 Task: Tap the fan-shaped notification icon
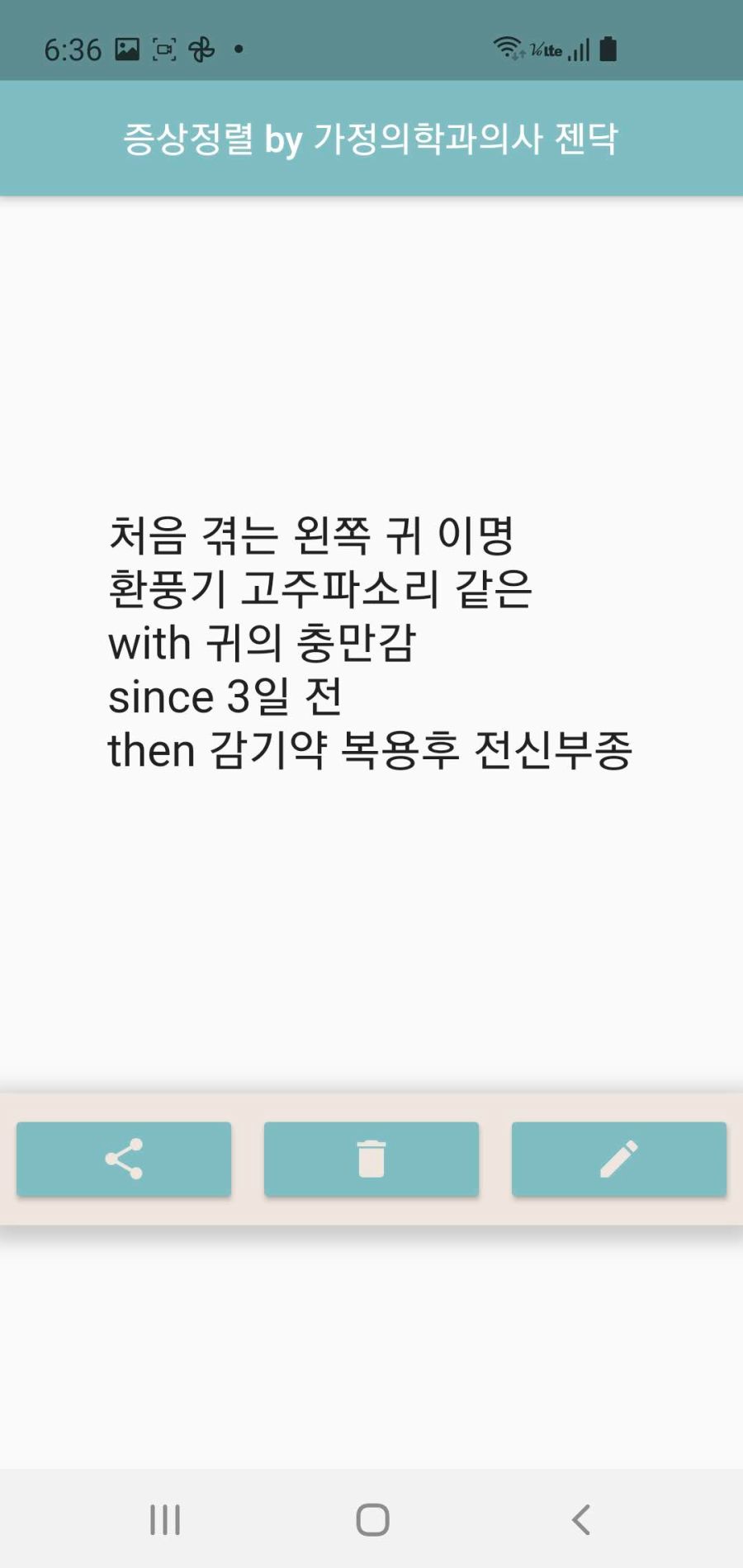(x=203, y=49)
